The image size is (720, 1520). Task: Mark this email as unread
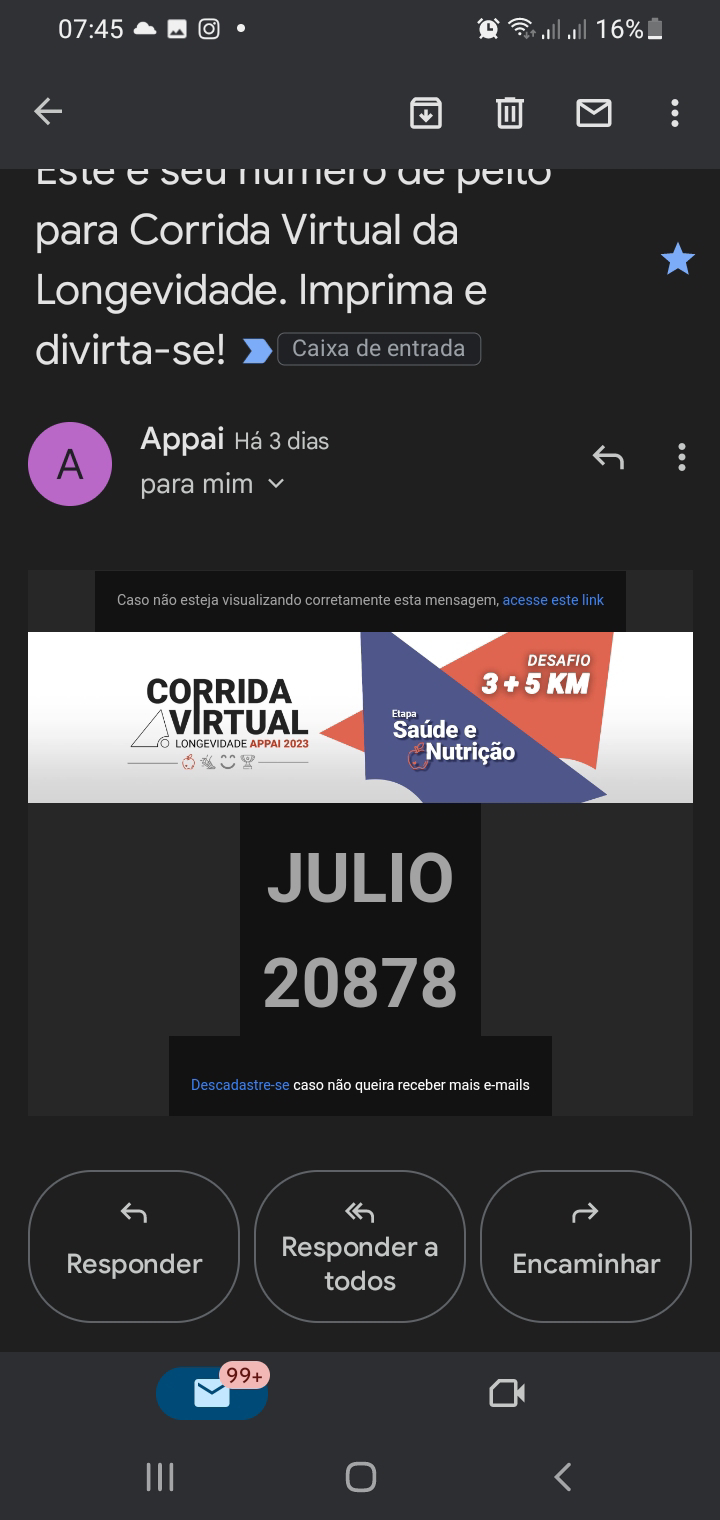tap(594, 113)
